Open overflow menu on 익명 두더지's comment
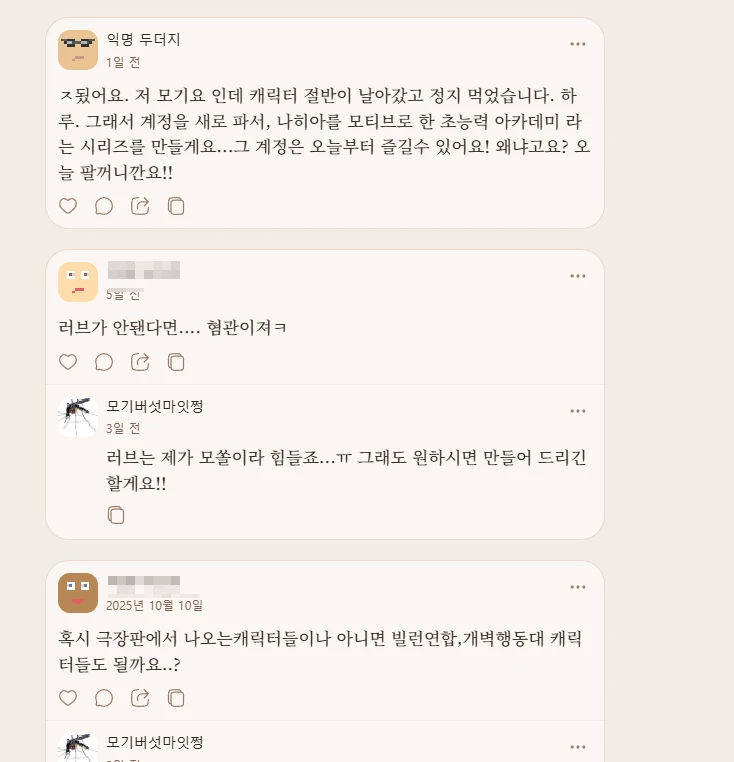Image resolution: width=734 pixels, height=762 pixels. [x=578, y=44]
